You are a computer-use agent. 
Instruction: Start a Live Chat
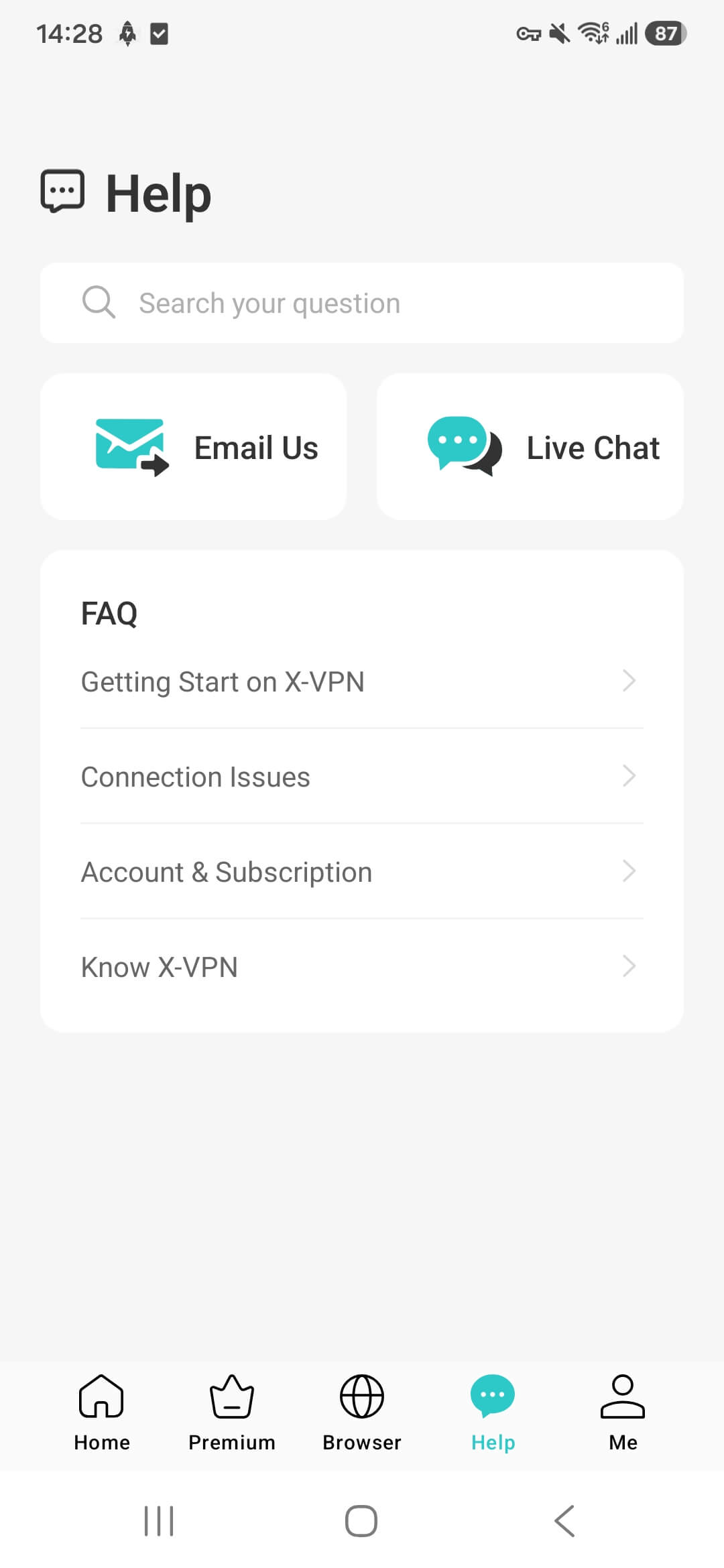pyautogui.click(x=530, y=447)
